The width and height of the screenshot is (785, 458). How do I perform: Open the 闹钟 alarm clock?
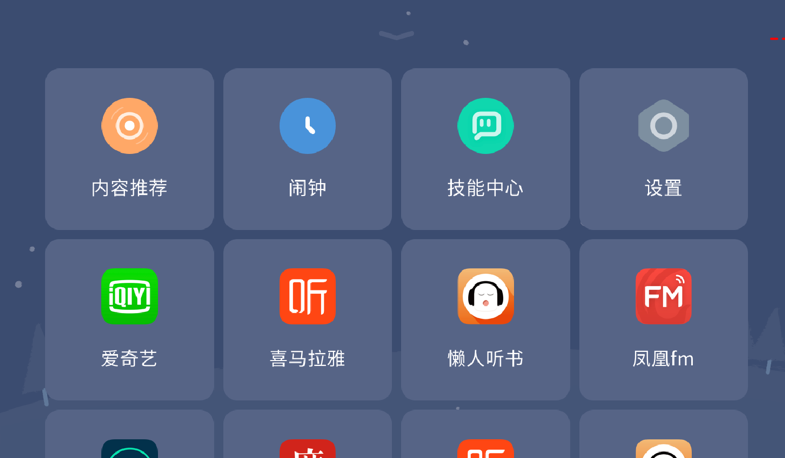point(307,148)
